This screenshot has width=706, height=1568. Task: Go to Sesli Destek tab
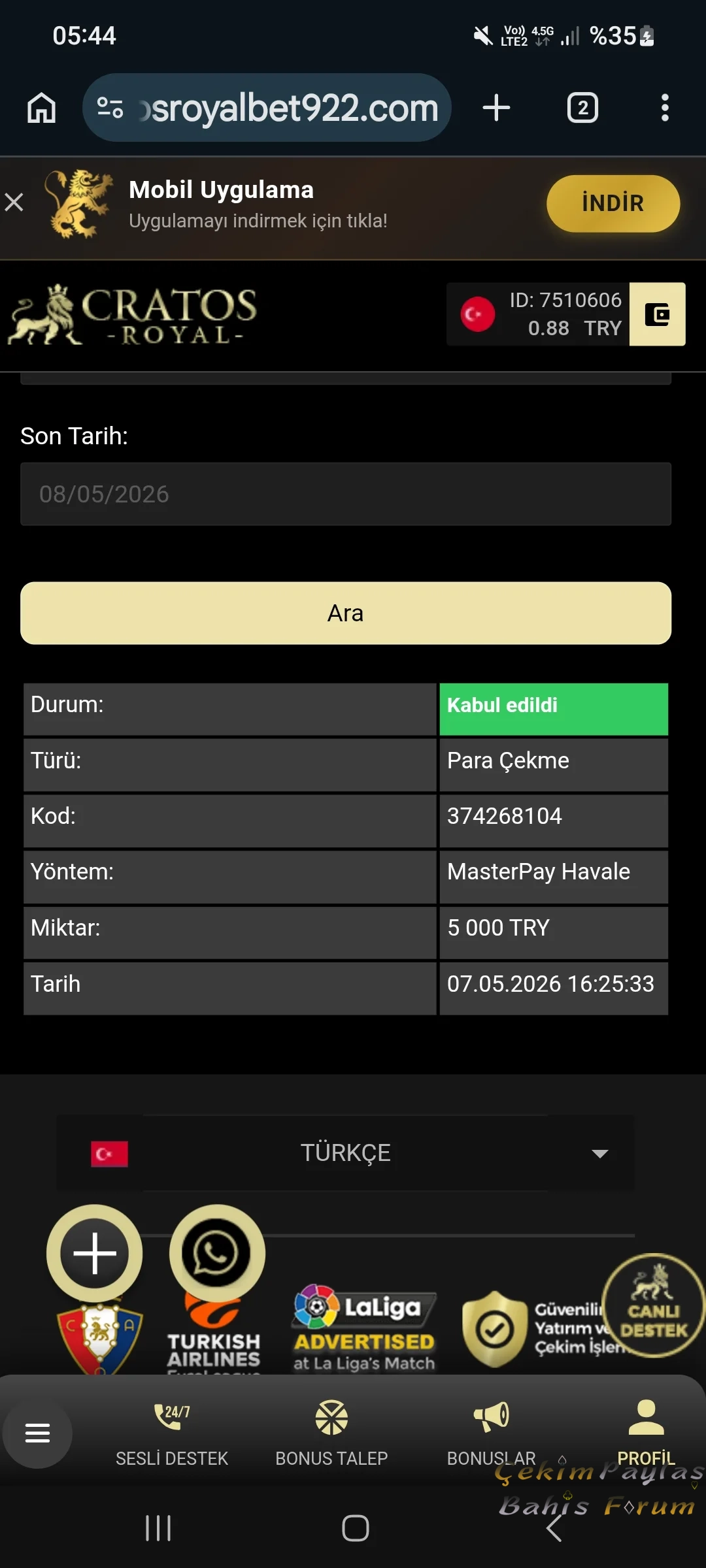point(172,1434)
